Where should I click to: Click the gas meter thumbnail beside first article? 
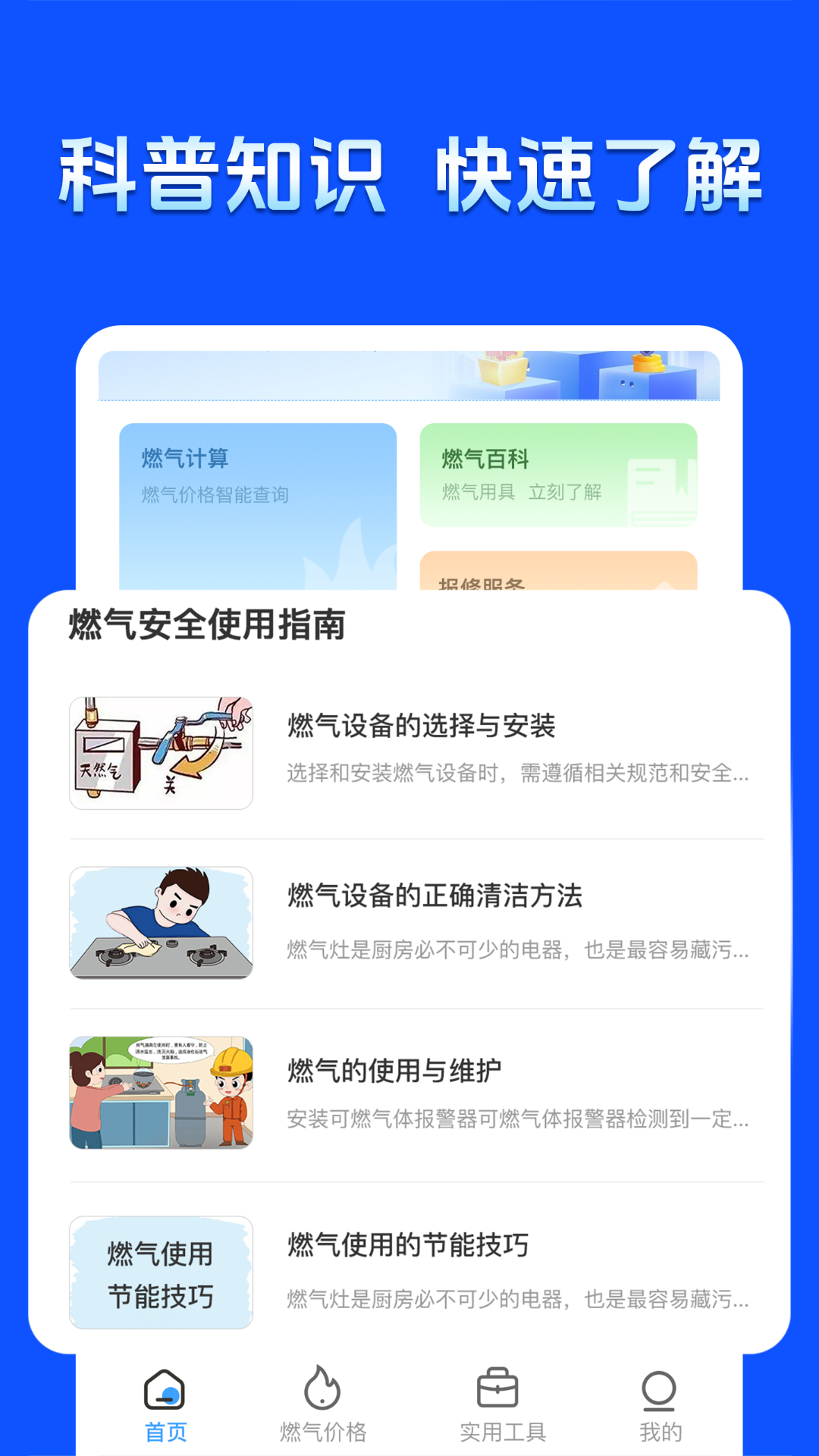click(161, 751)
